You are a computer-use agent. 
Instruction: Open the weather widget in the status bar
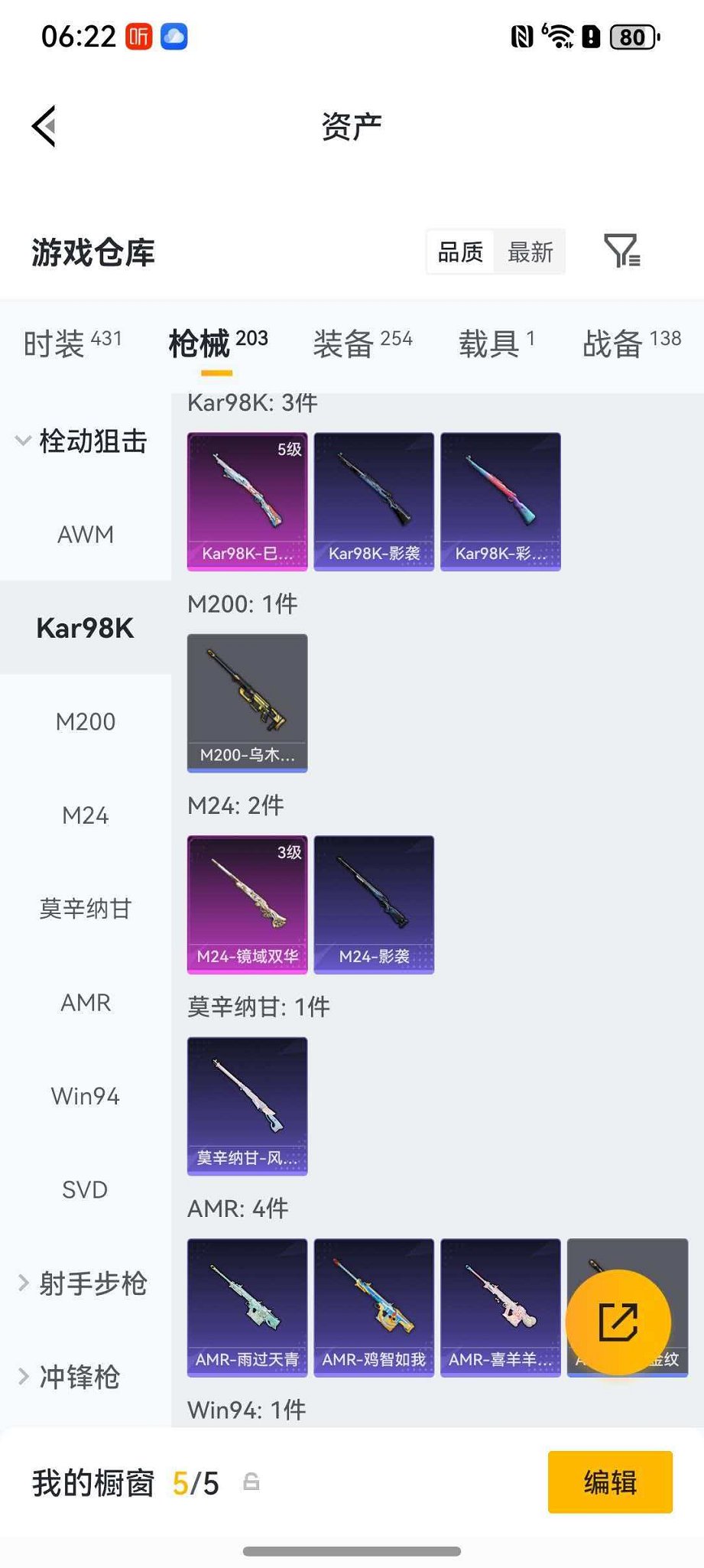pos(175,35)
